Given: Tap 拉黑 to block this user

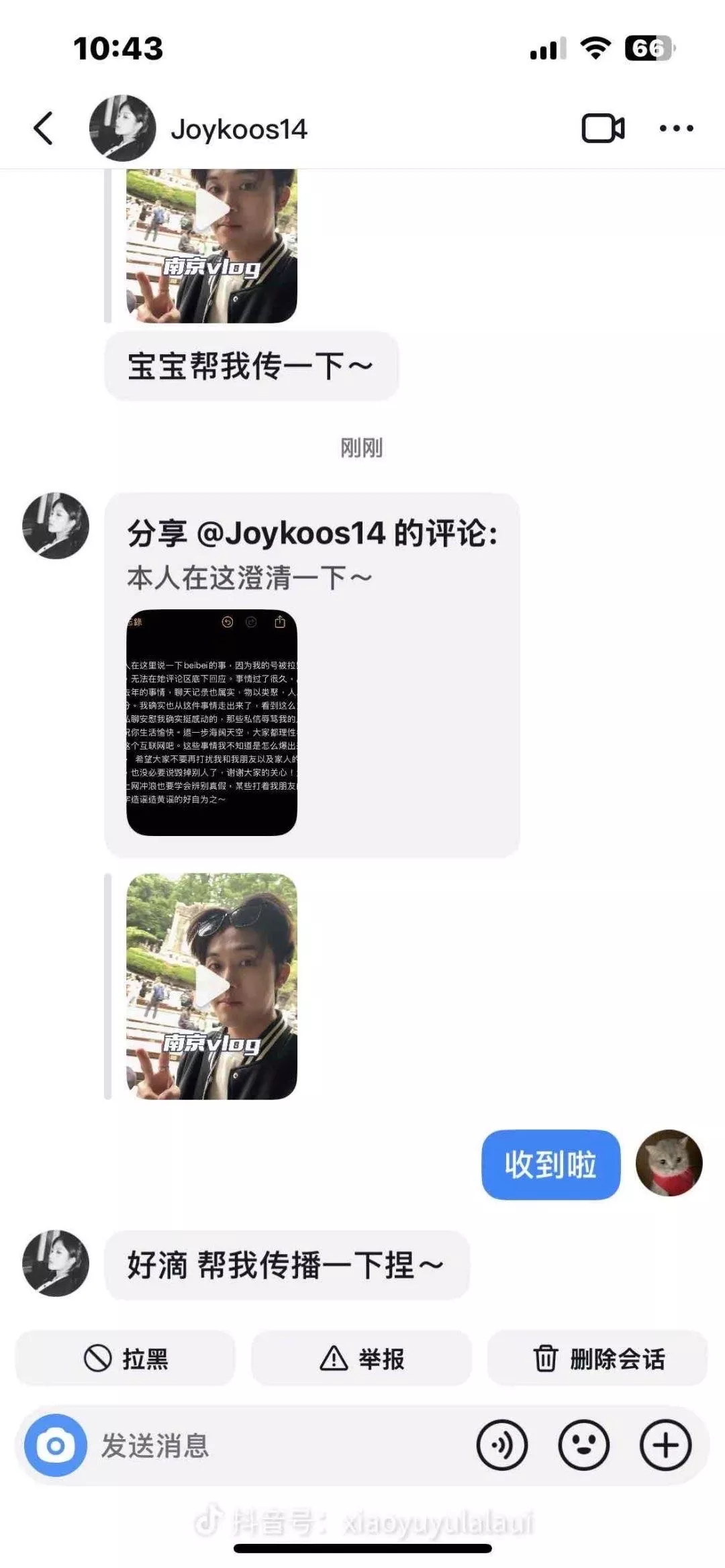Looking at the screenshot, I should tap(126, 1359).
